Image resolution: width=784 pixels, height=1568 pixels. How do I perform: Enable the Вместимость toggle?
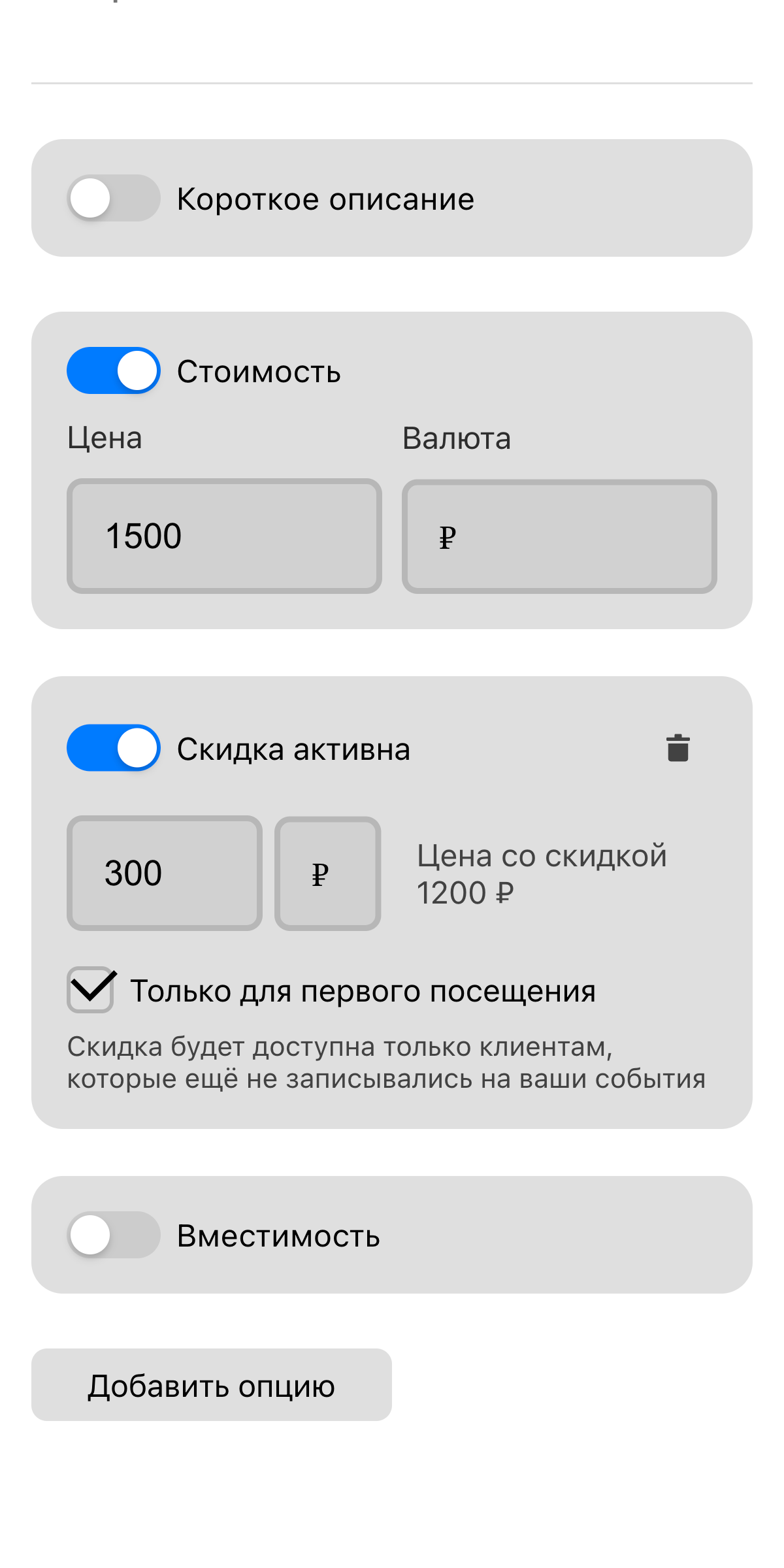click(114, 1235)
